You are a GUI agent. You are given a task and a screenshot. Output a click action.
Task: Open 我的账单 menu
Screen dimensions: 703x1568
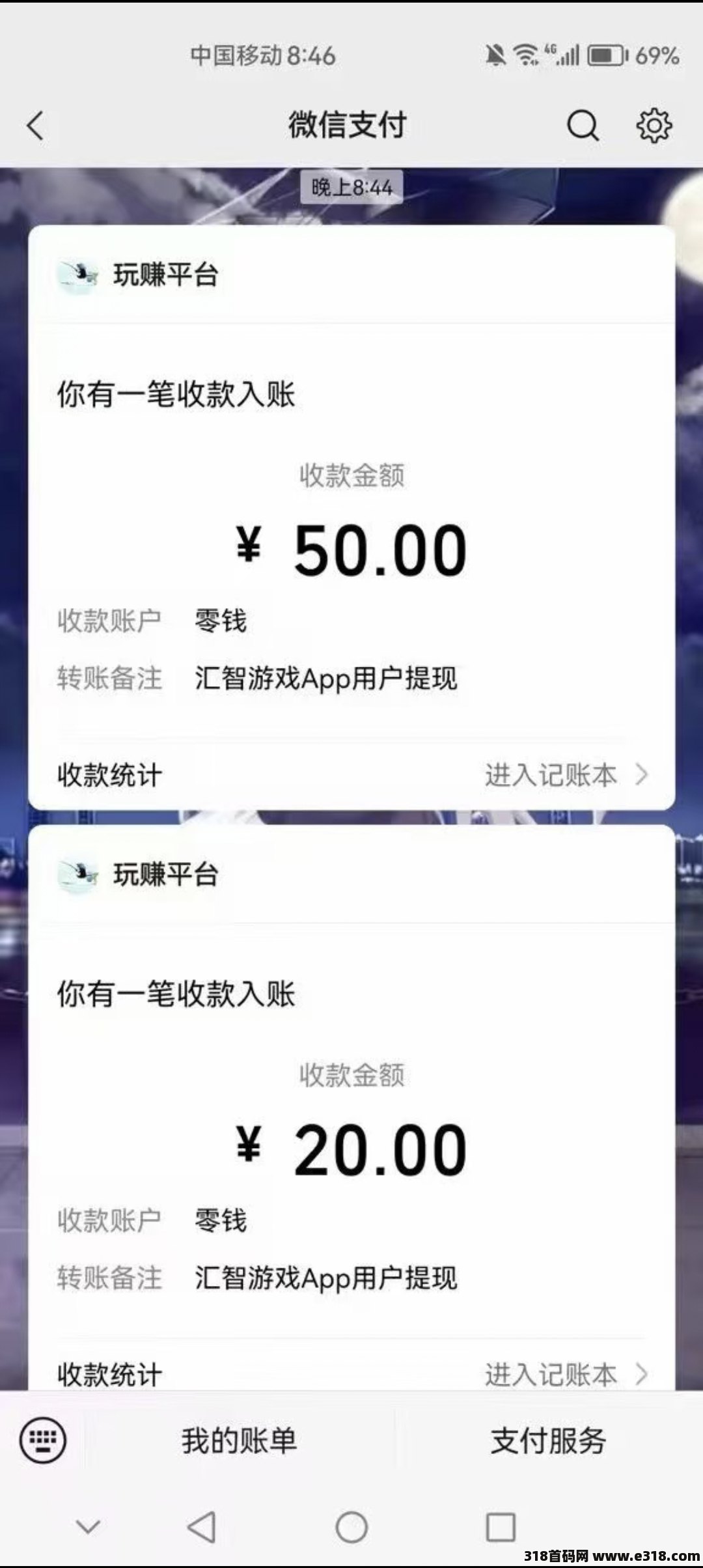pos(239,1440)
